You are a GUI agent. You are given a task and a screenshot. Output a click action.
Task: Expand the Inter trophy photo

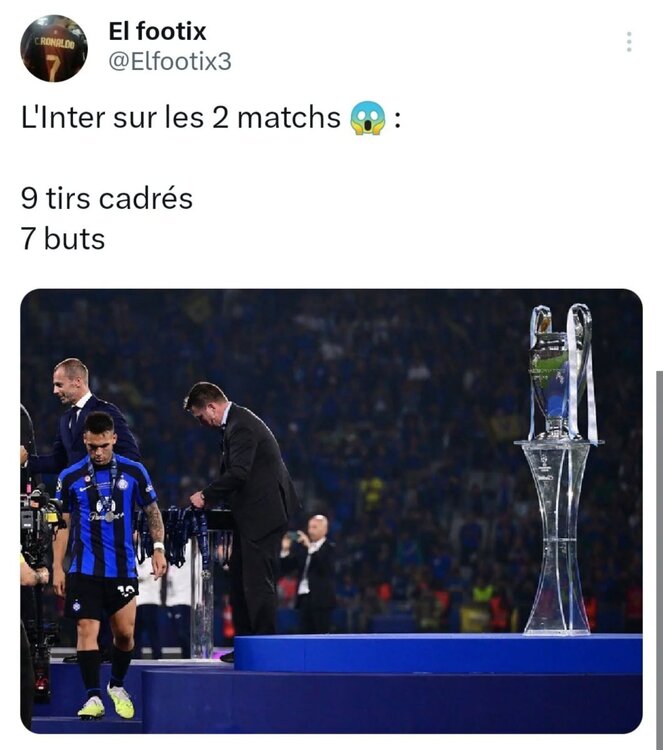coord(331,510)
